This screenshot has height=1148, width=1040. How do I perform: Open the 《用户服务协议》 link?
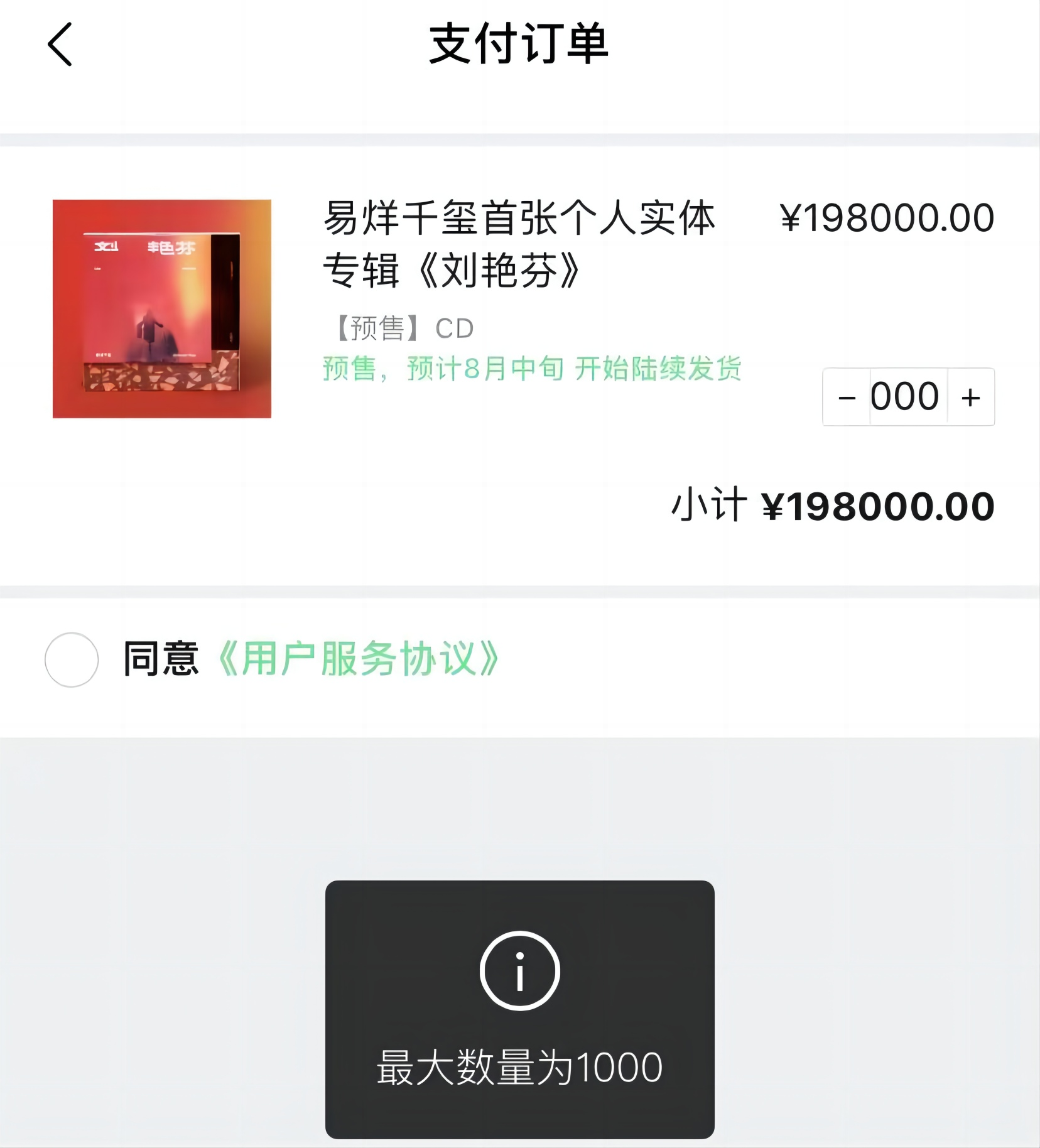click(x=357, y=659)
